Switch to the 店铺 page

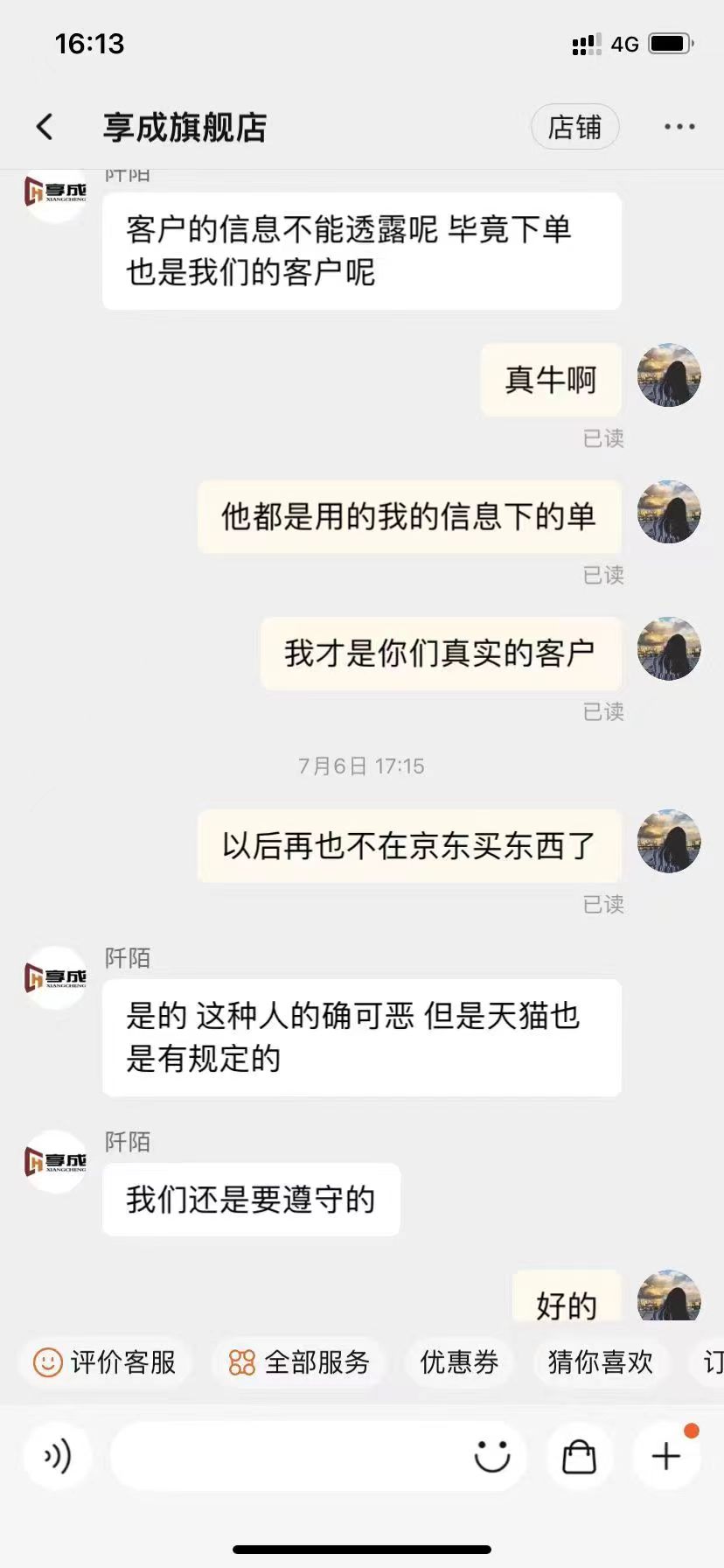coord(574,126)
